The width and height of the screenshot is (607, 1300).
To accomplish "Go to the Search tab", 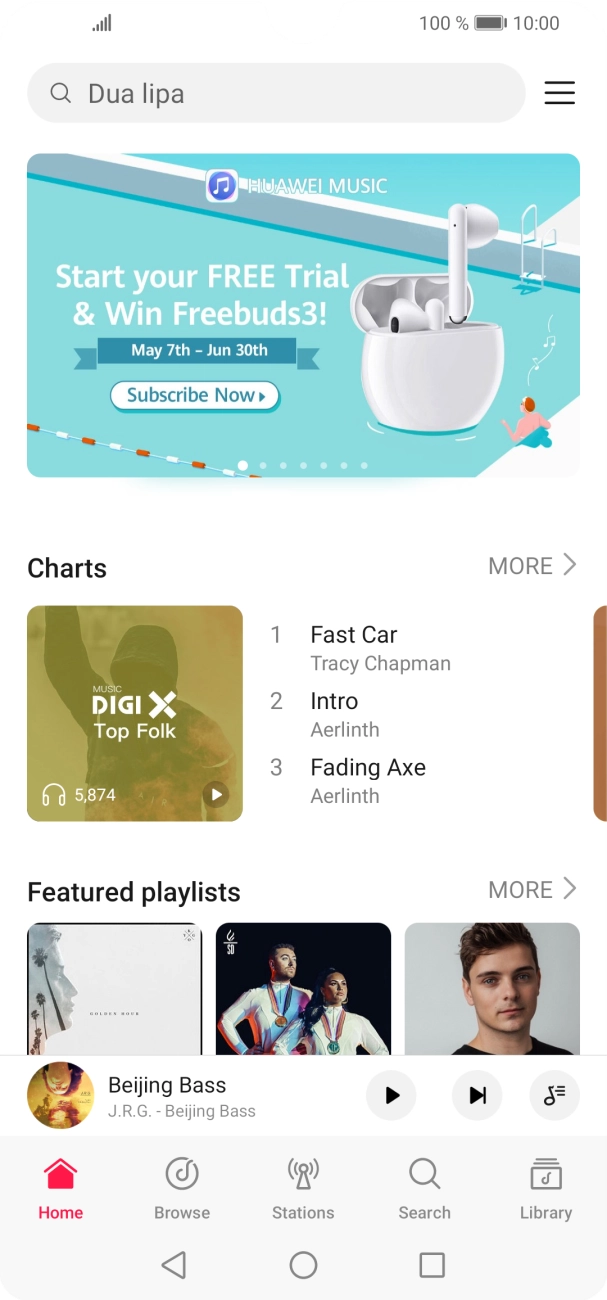I will click(x=424, y=1188).
